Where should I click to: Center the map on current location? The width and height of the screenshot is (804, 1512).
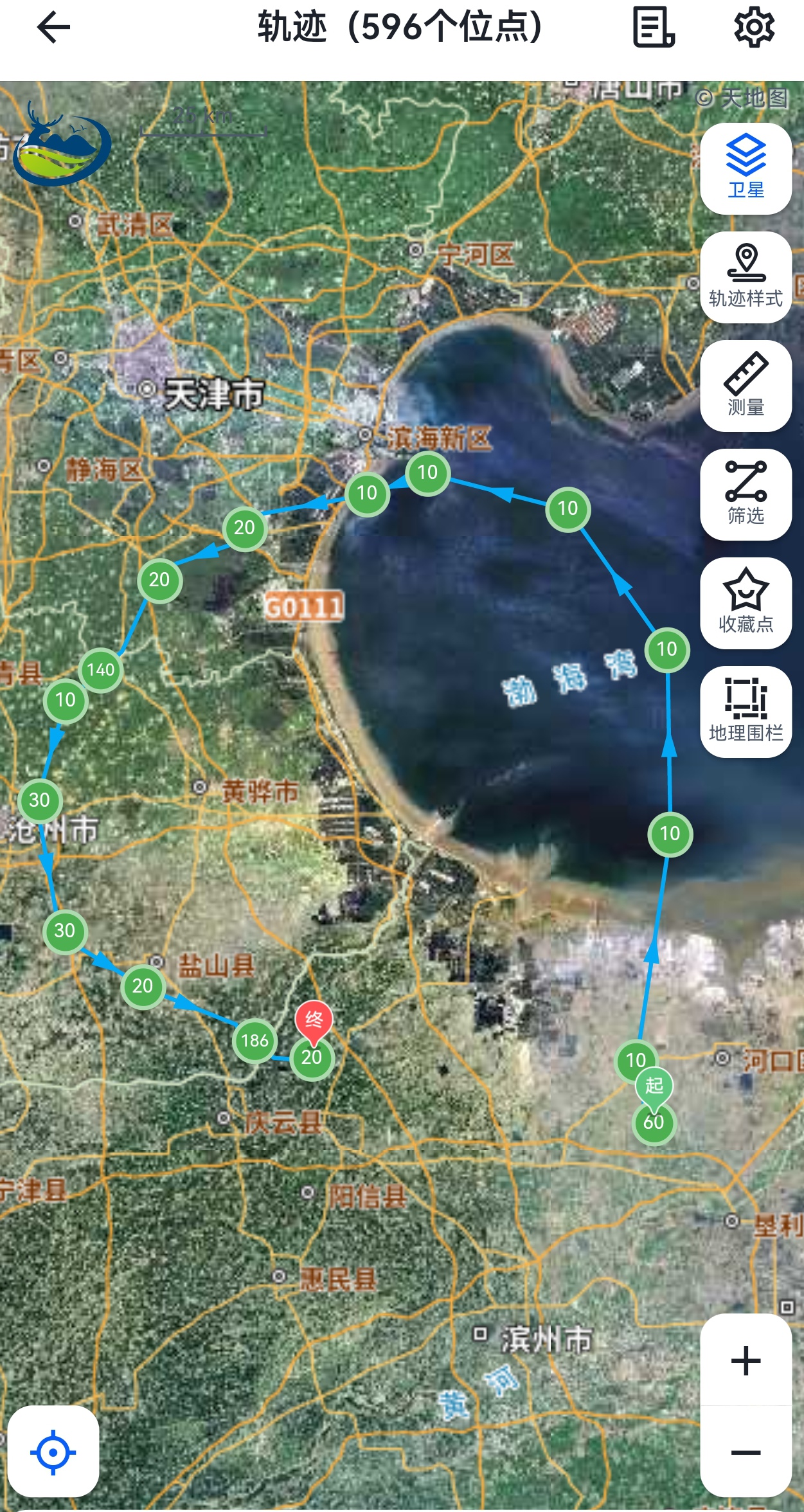(x=53, y=1452)
